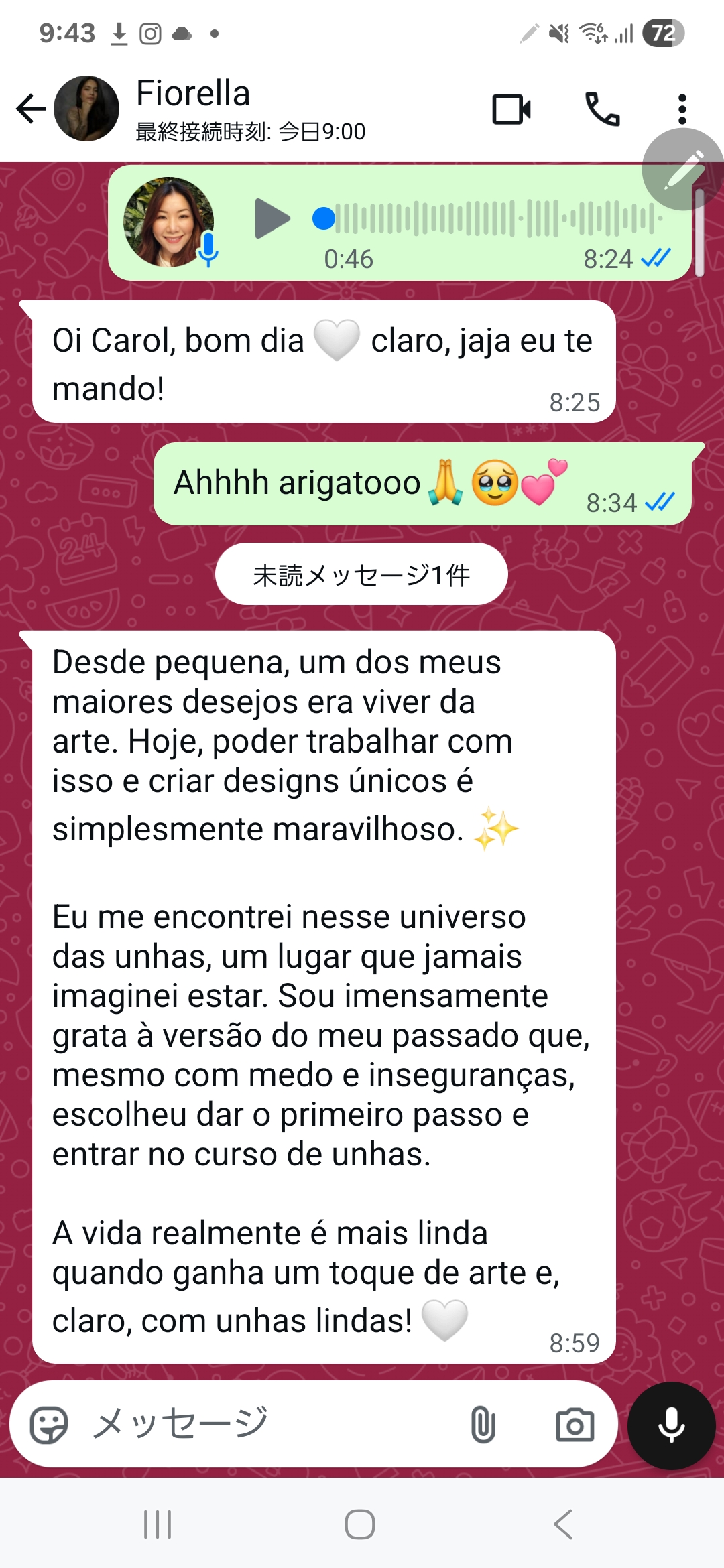Attach a file with the paperclip
Screen dimensions: 724x1568
coord(483,1424)
